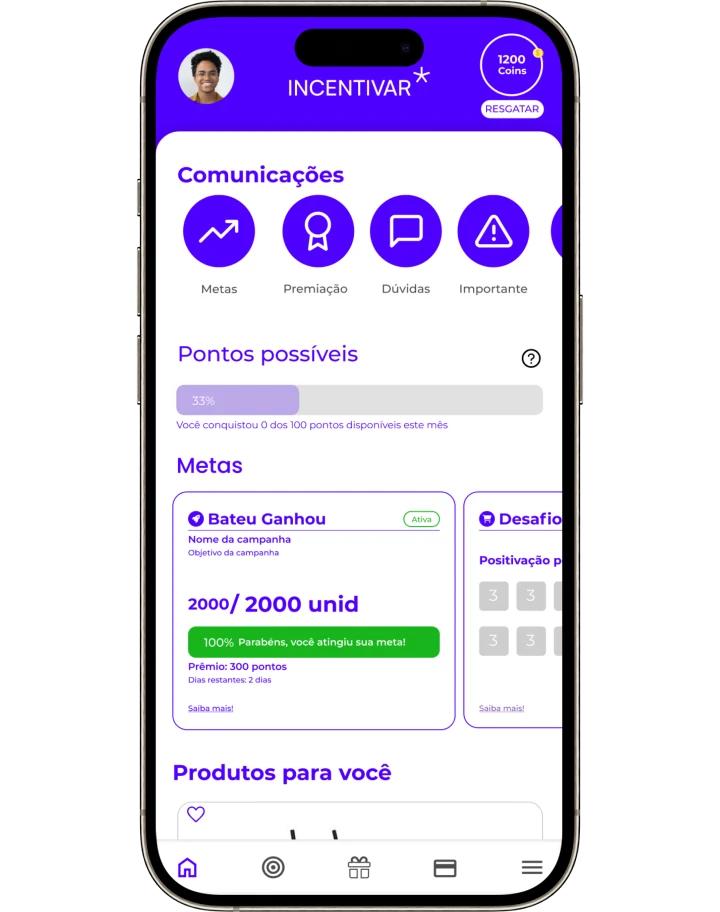This screenshot has height=912, width=720.
Task: Open the Premiação communication
Action: (317, 231)
